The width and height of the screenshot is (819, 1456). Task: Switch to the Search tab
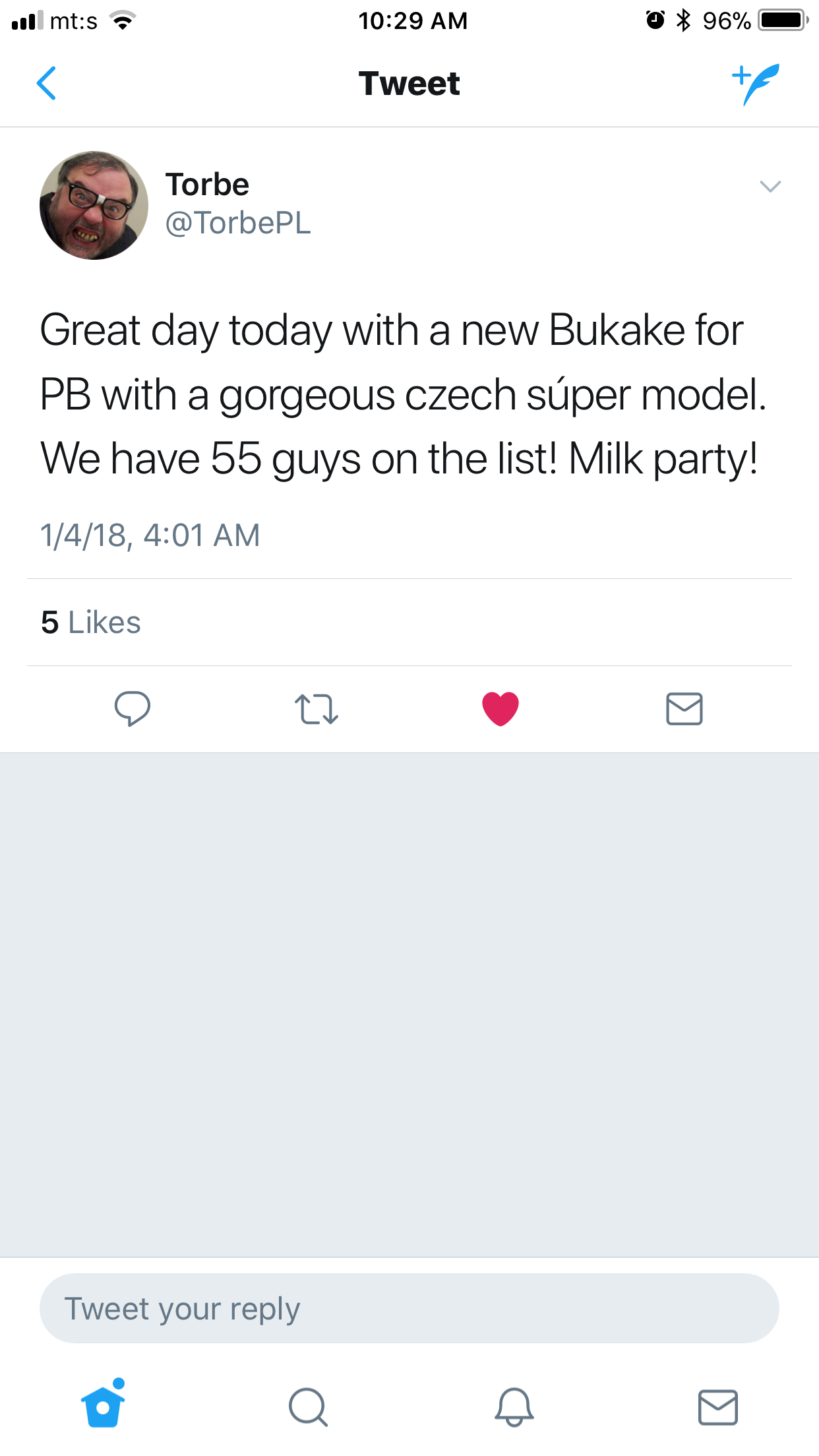308,1407
